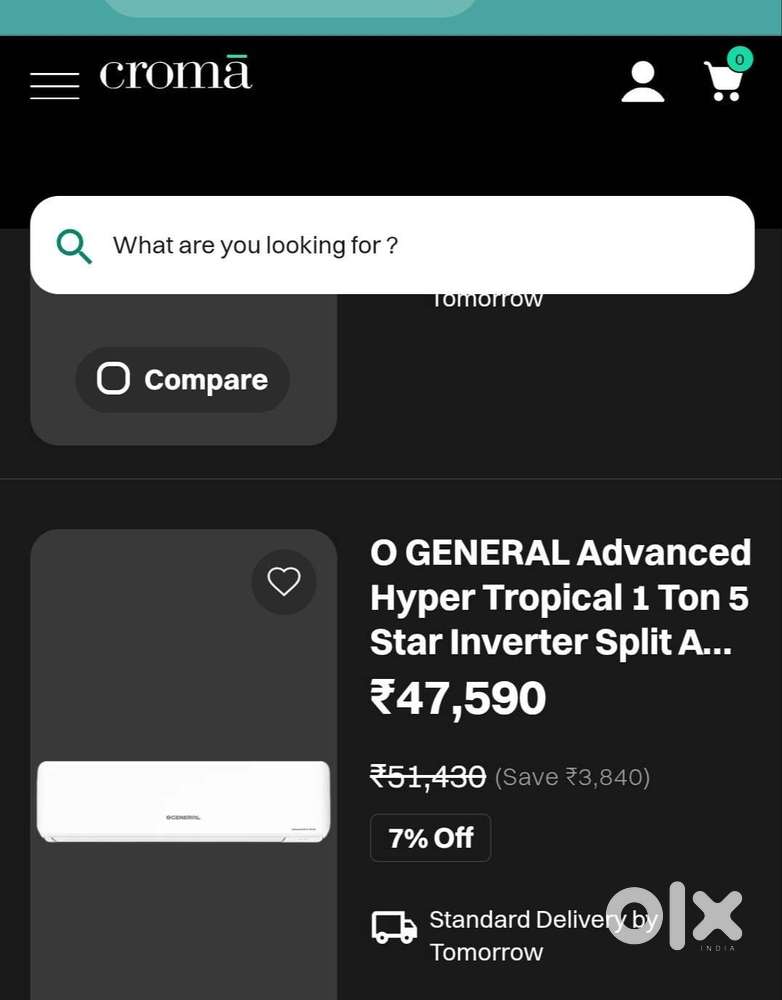Tick the Compare checkbox

[113, 379]
